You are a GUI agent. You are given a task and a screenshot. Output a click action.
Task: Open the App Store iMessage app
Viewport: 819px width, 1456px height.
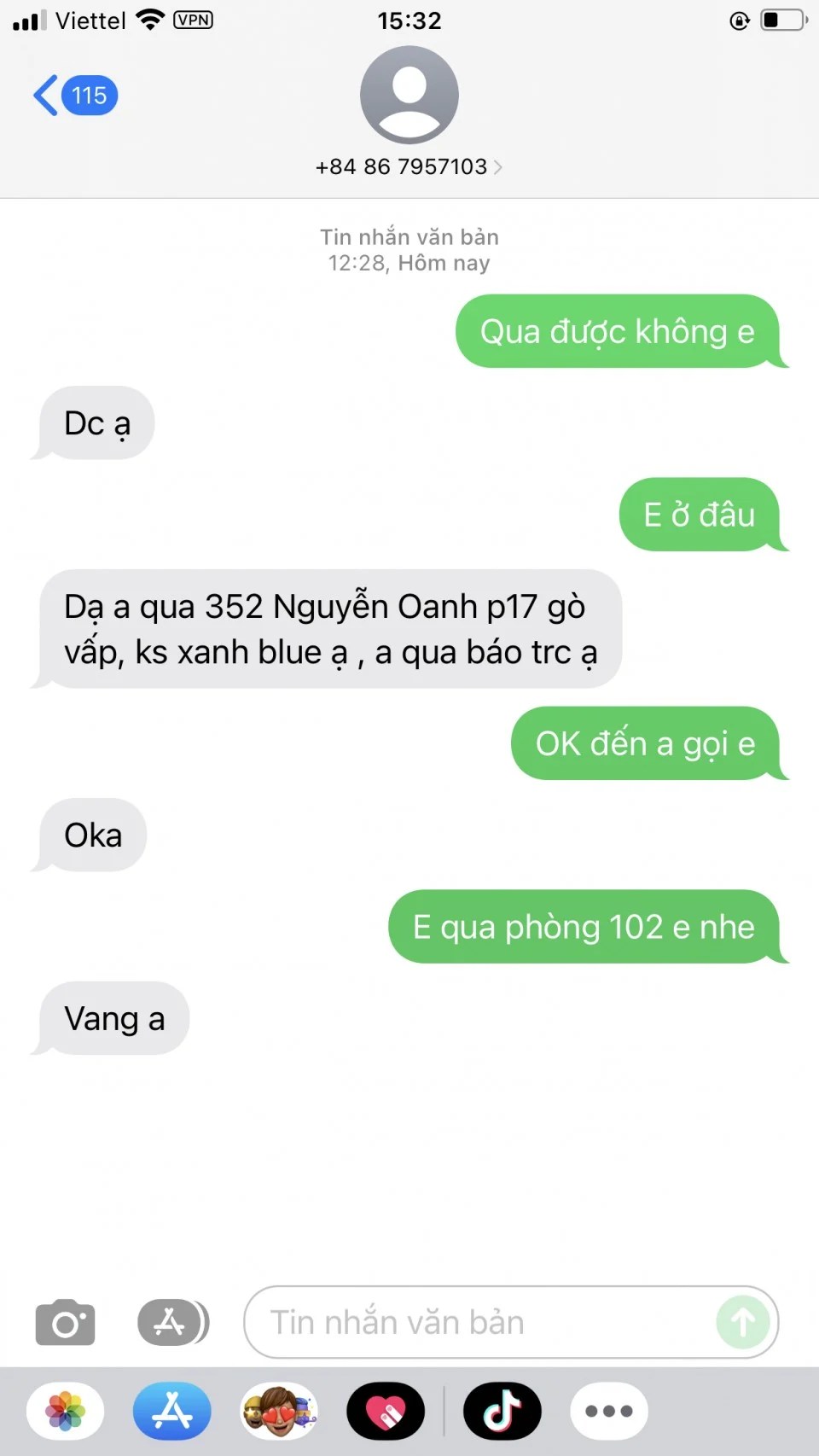171,1411
